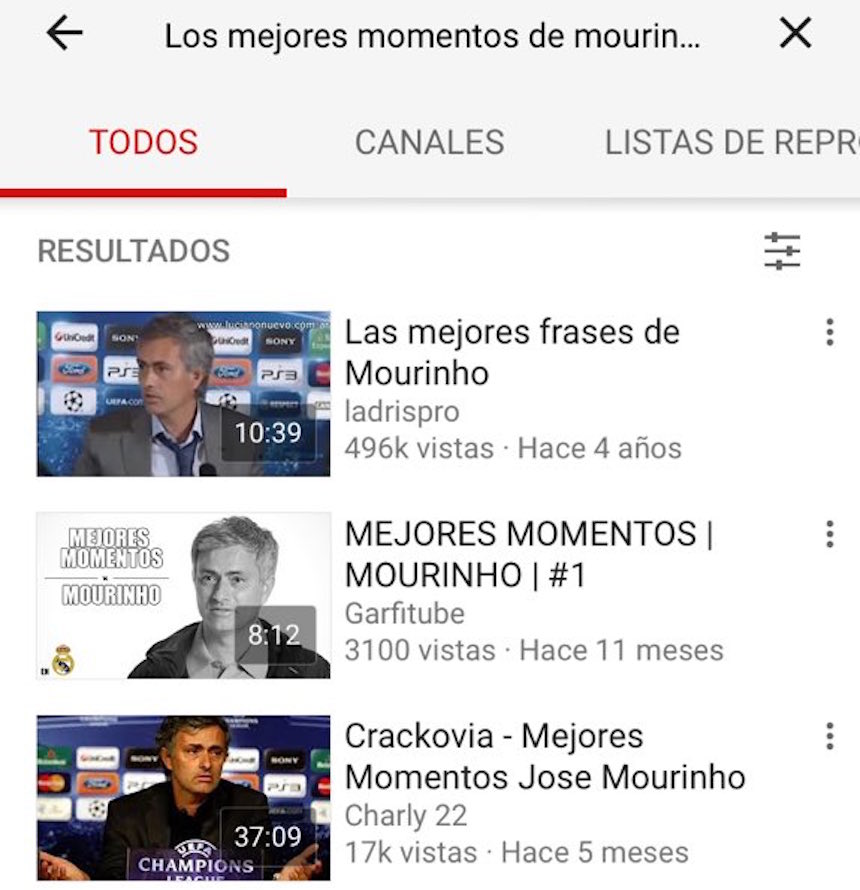Edit the search text field

pyautogui.click(x=432, y=36)
